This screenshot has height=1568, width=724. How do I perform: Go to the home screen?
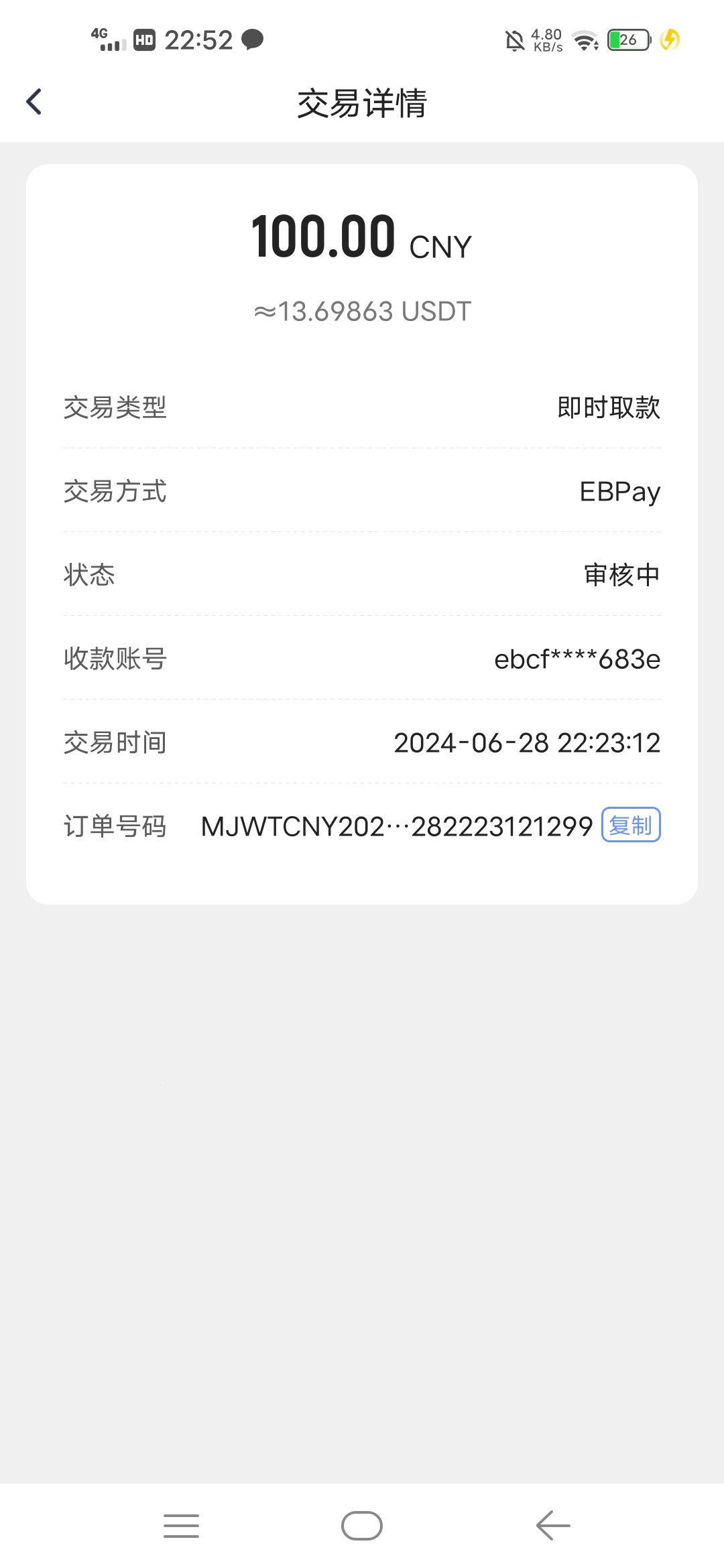[362, 1526]
